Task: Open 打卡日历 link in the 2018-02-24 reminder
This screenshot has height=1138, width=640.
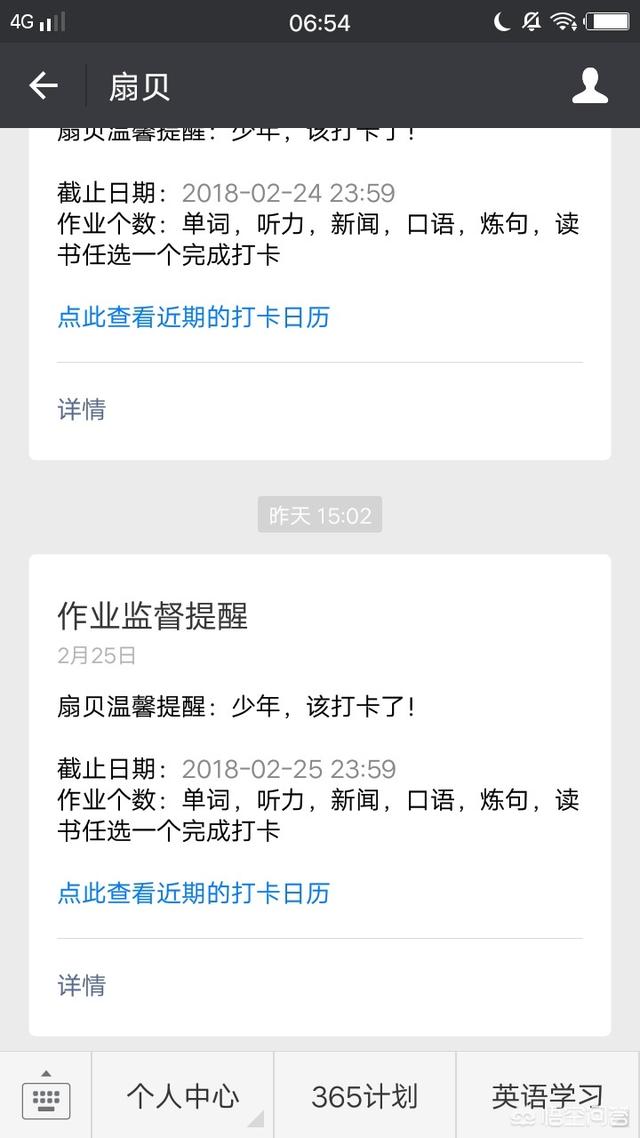Action: pyautogui.click(x=193, y=318)
